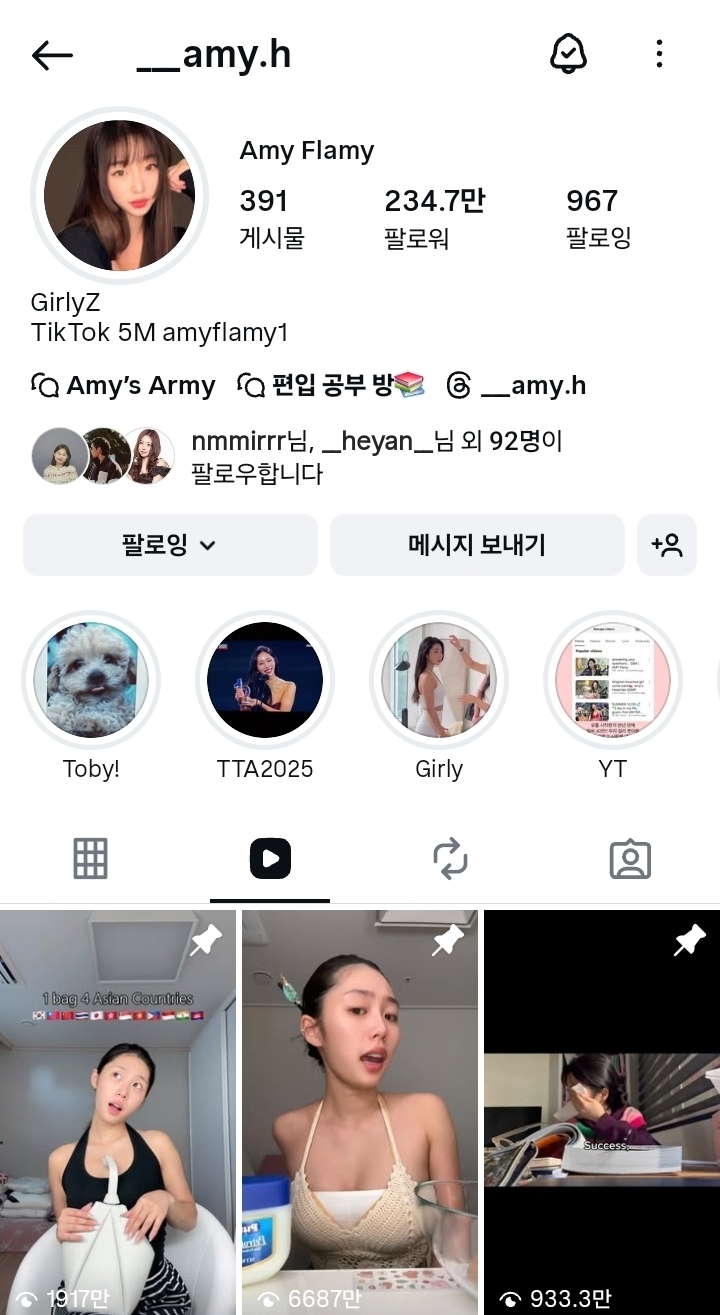Open the Amy's Army channel
Image resolution: width=720 pixels, height=1315 pixels.
pos(123,386)
